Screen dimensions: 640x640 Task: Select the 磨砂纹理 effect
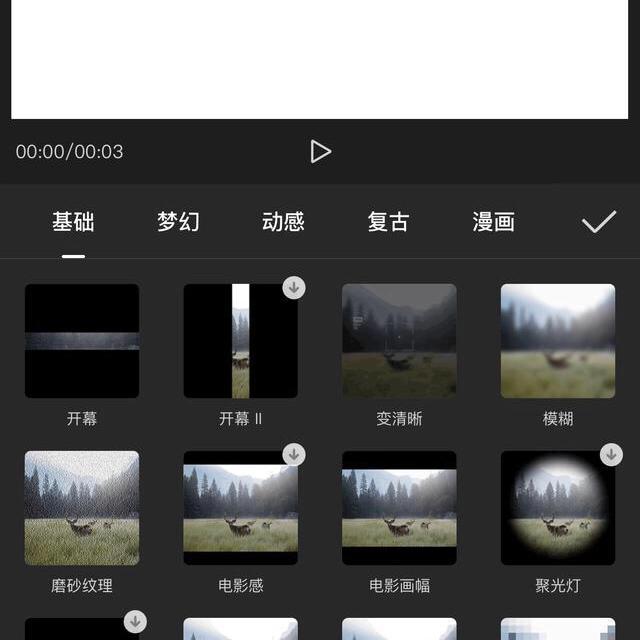(82, 508)
